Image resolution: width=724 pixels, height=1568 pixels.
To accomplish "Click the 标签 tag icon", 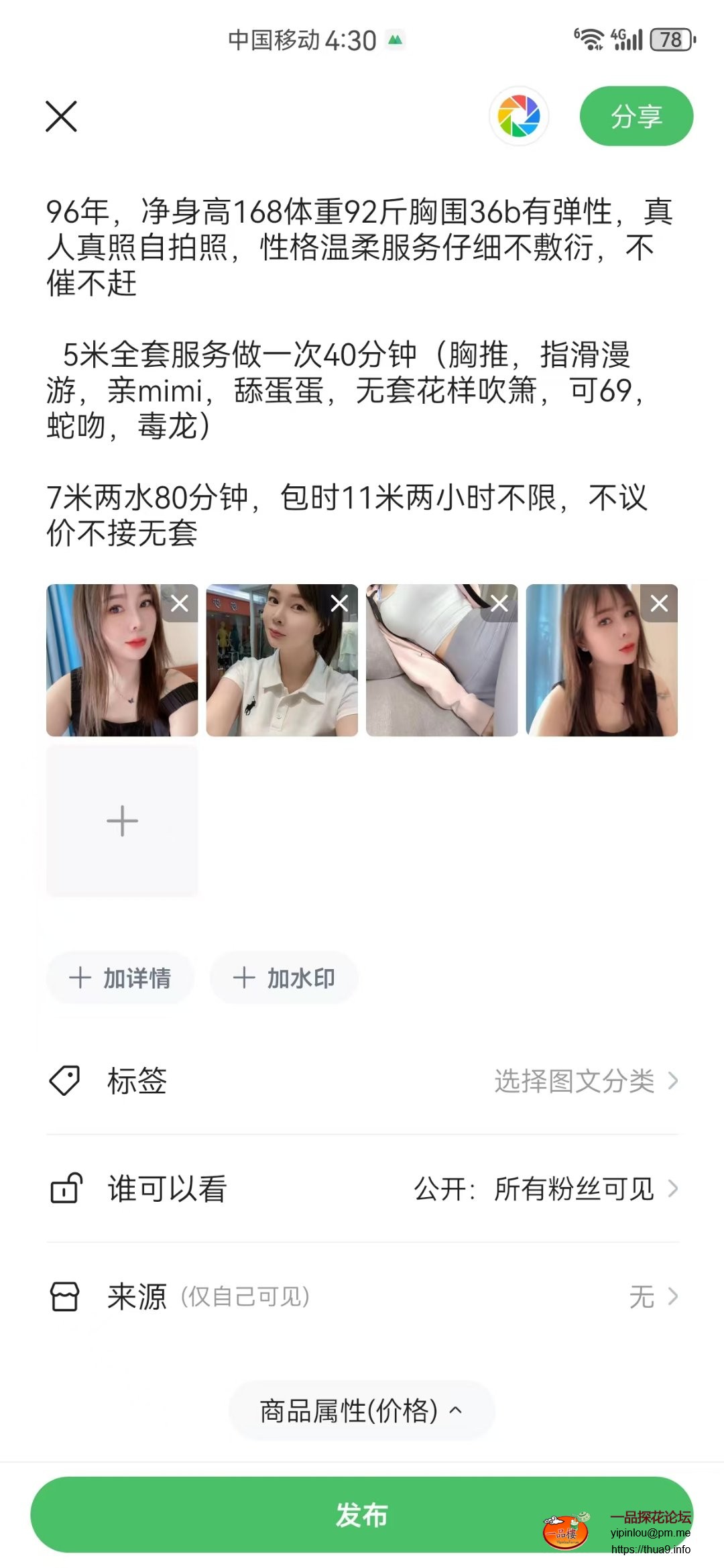I will click(65, 1080).
